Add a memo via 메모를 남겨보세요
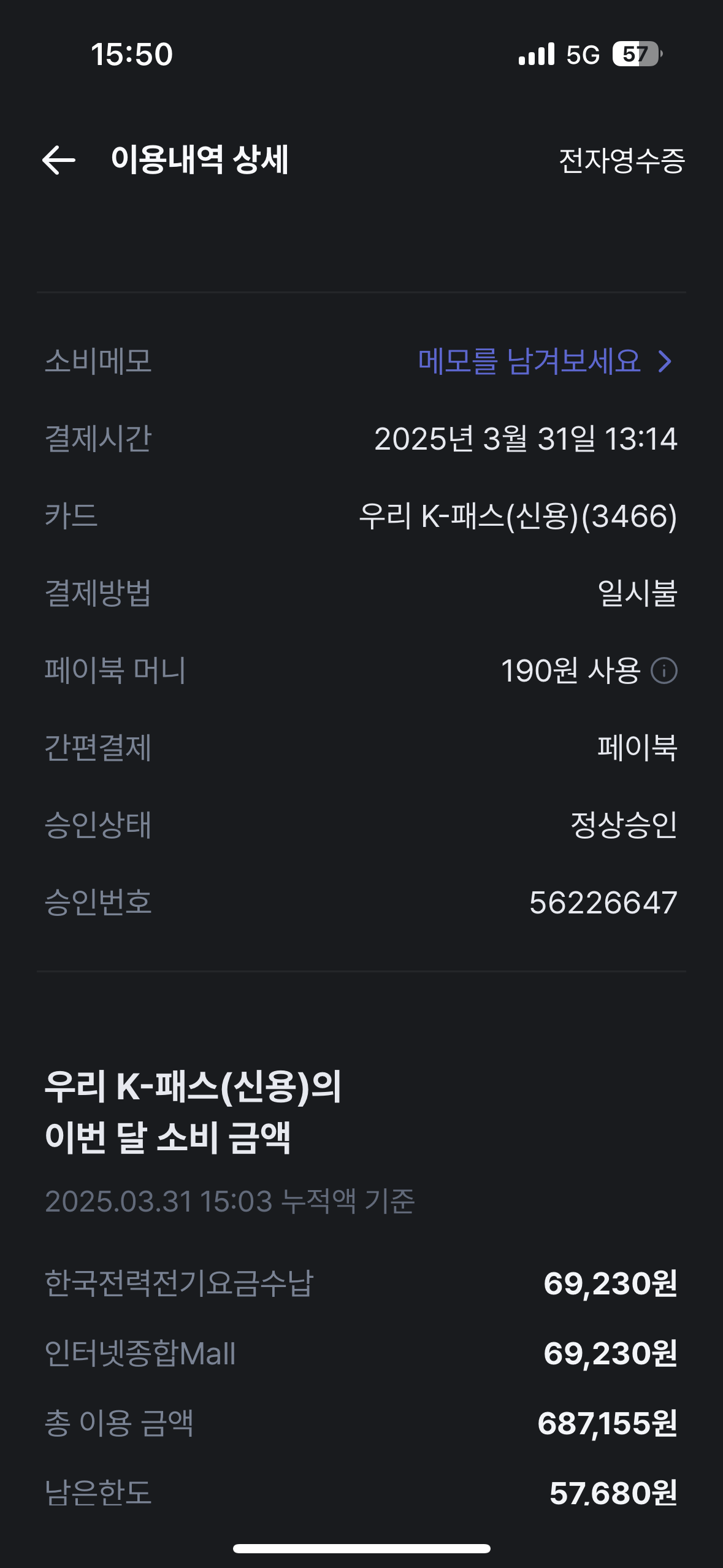Screen dimensions: 723x1568 point(545,361)
